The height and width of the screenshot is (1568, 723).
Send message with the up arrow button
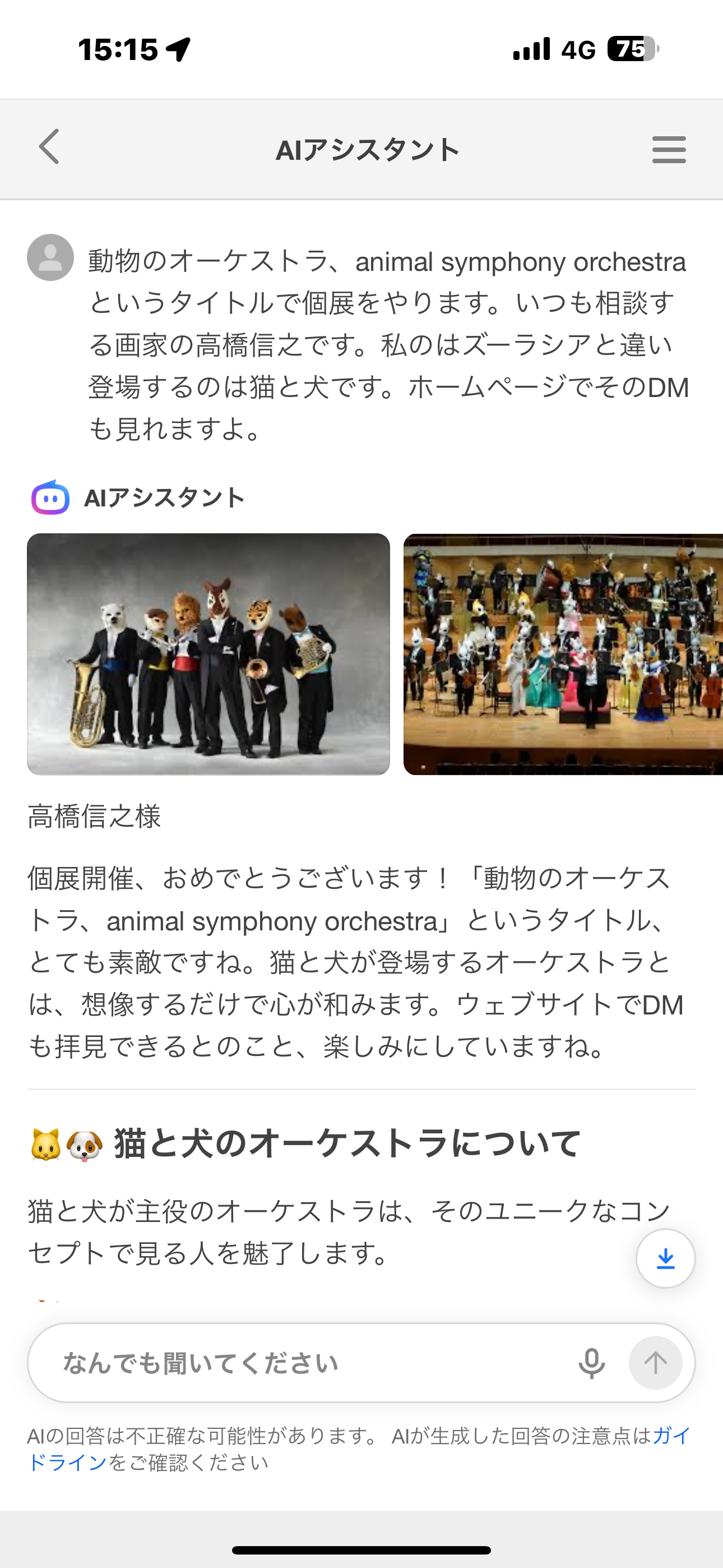pyautogui.click(x=655, y=1363)
